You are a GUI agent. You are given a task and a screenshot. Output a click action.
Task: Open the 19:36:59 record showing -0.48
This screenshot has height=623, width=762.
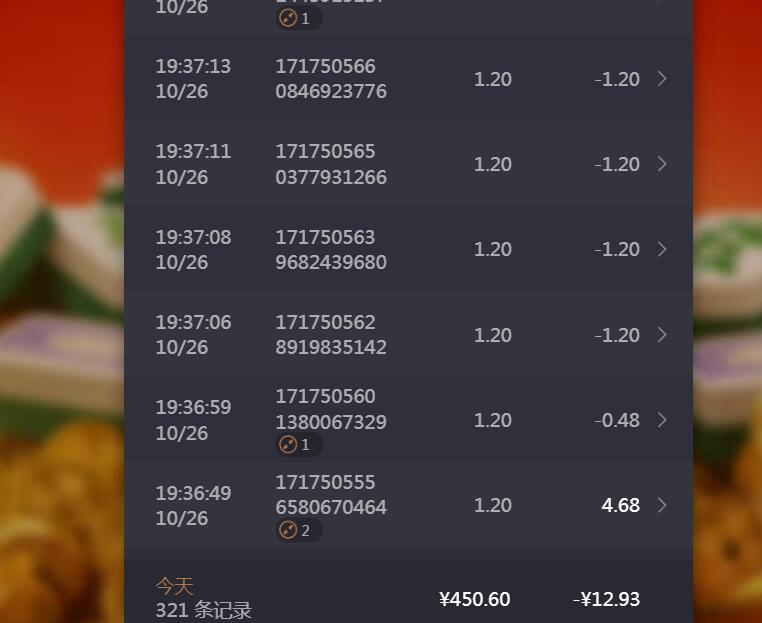click(x=408, y=420)
